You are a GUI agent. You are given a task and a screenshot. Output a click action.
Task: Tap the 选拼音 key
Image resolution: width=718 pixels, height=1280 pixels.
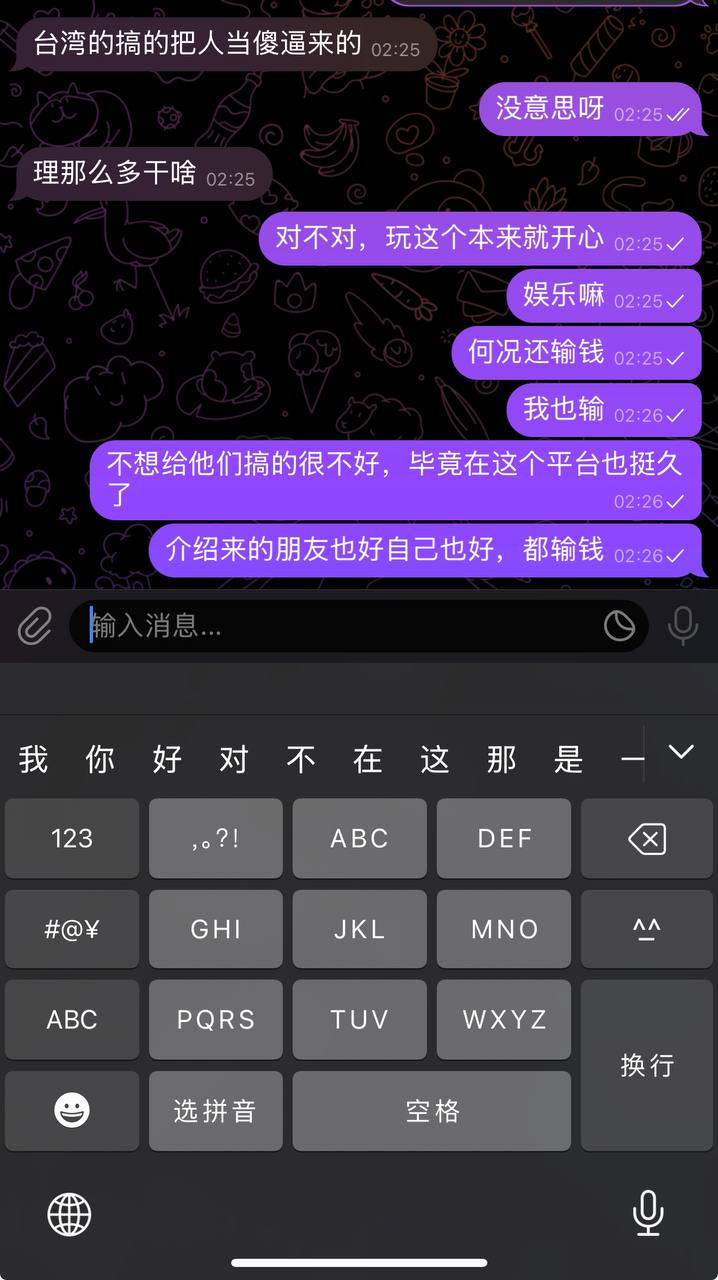pyautogui.click(x=216, y=1111)
